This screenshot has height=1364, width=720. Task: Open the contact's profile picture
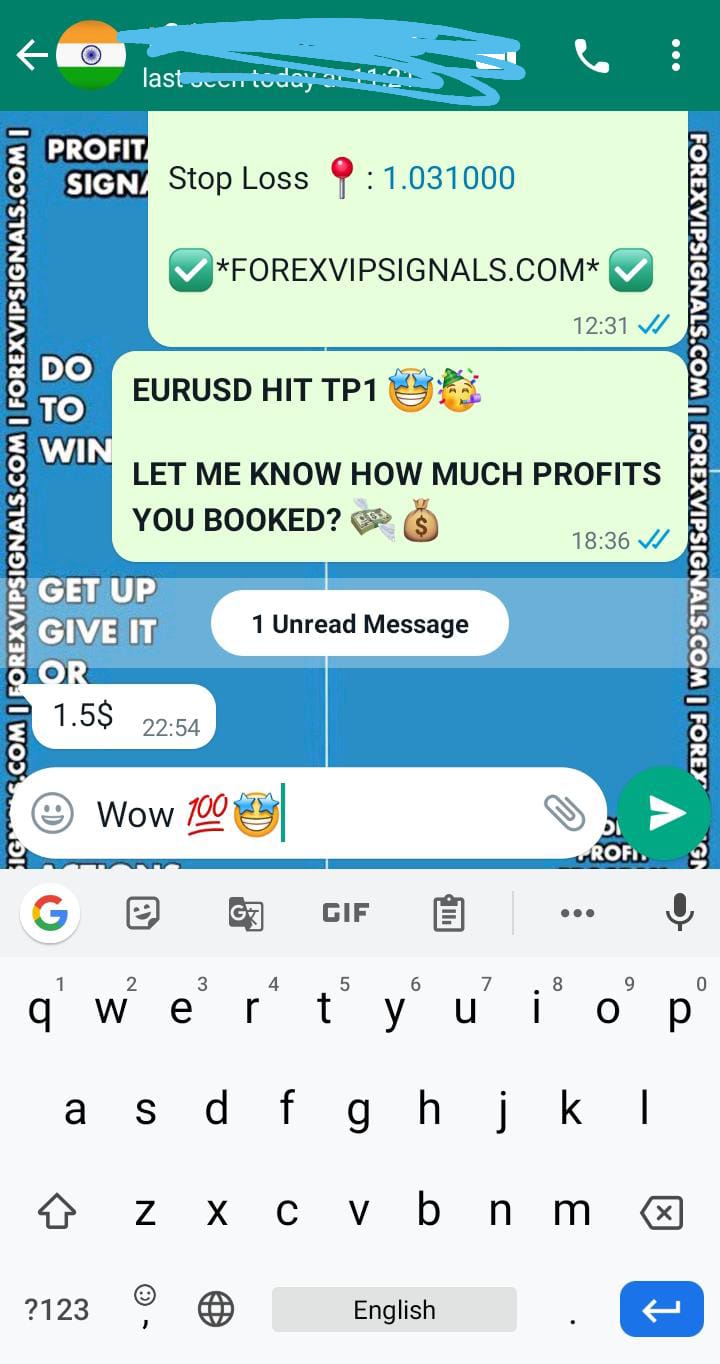91,56
